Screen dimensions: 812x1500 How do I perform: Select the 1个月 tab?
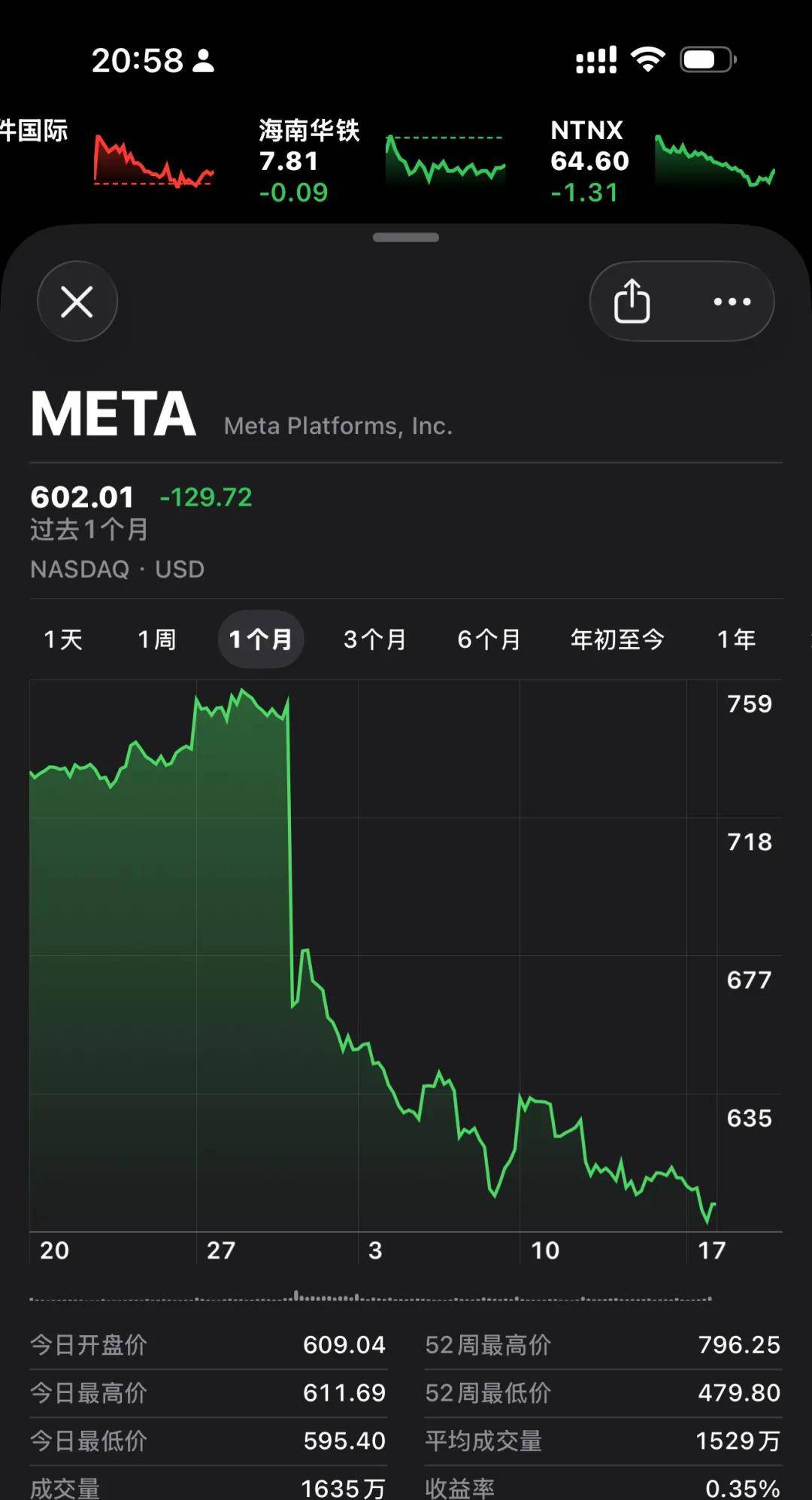click(x=260, y=639)
